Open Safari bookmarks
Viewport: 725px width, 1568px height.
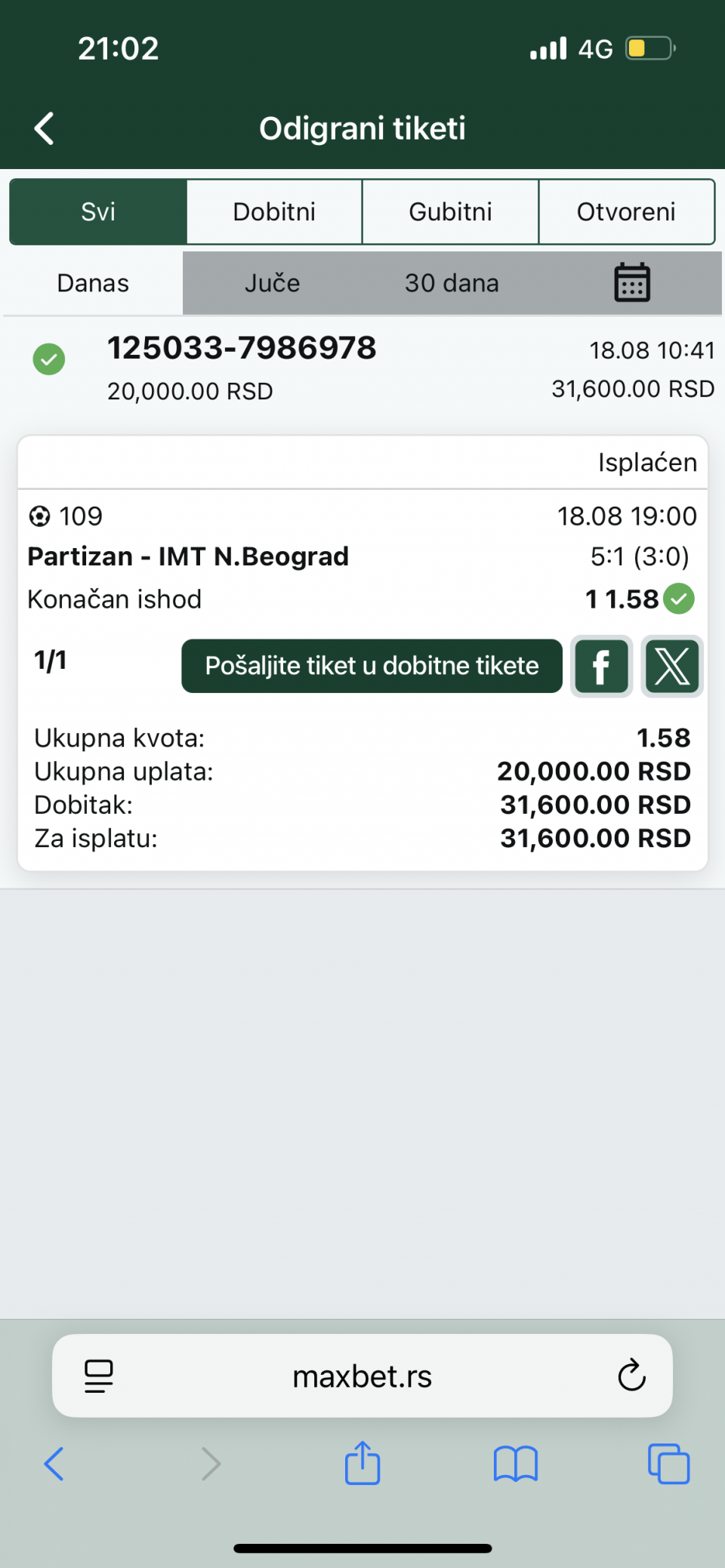point(516,1464)
